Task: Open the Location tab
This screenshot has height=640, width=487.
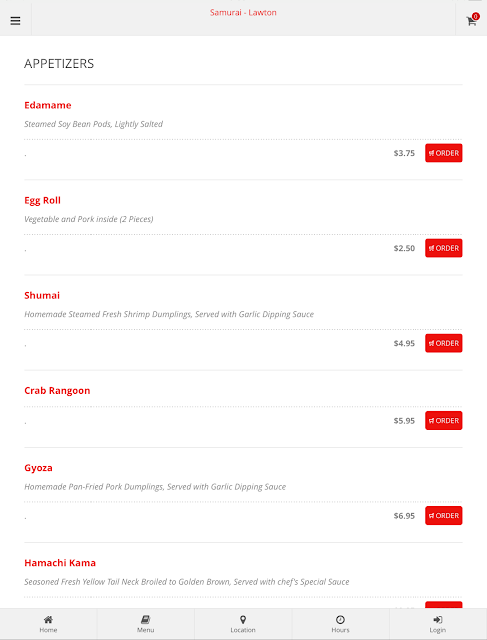Action: coord(243,624)
